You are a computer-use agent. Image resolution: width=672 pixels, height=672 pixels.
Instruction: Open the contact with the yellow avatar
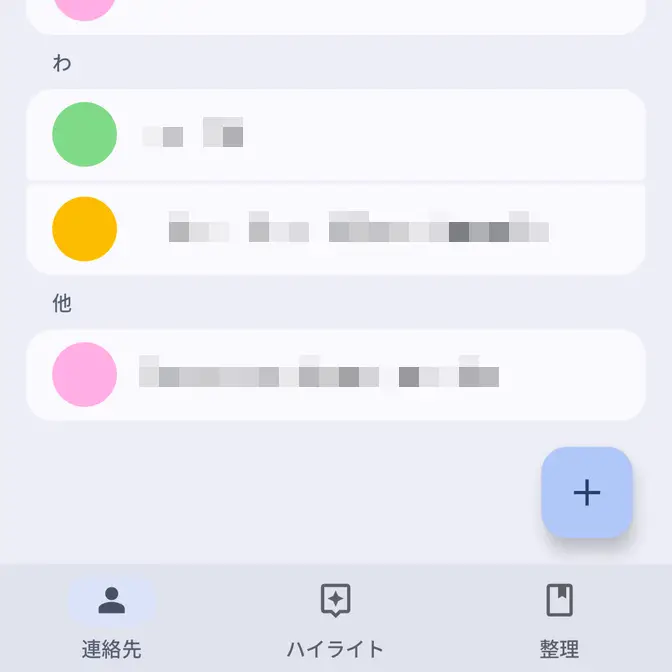(335, 230)
